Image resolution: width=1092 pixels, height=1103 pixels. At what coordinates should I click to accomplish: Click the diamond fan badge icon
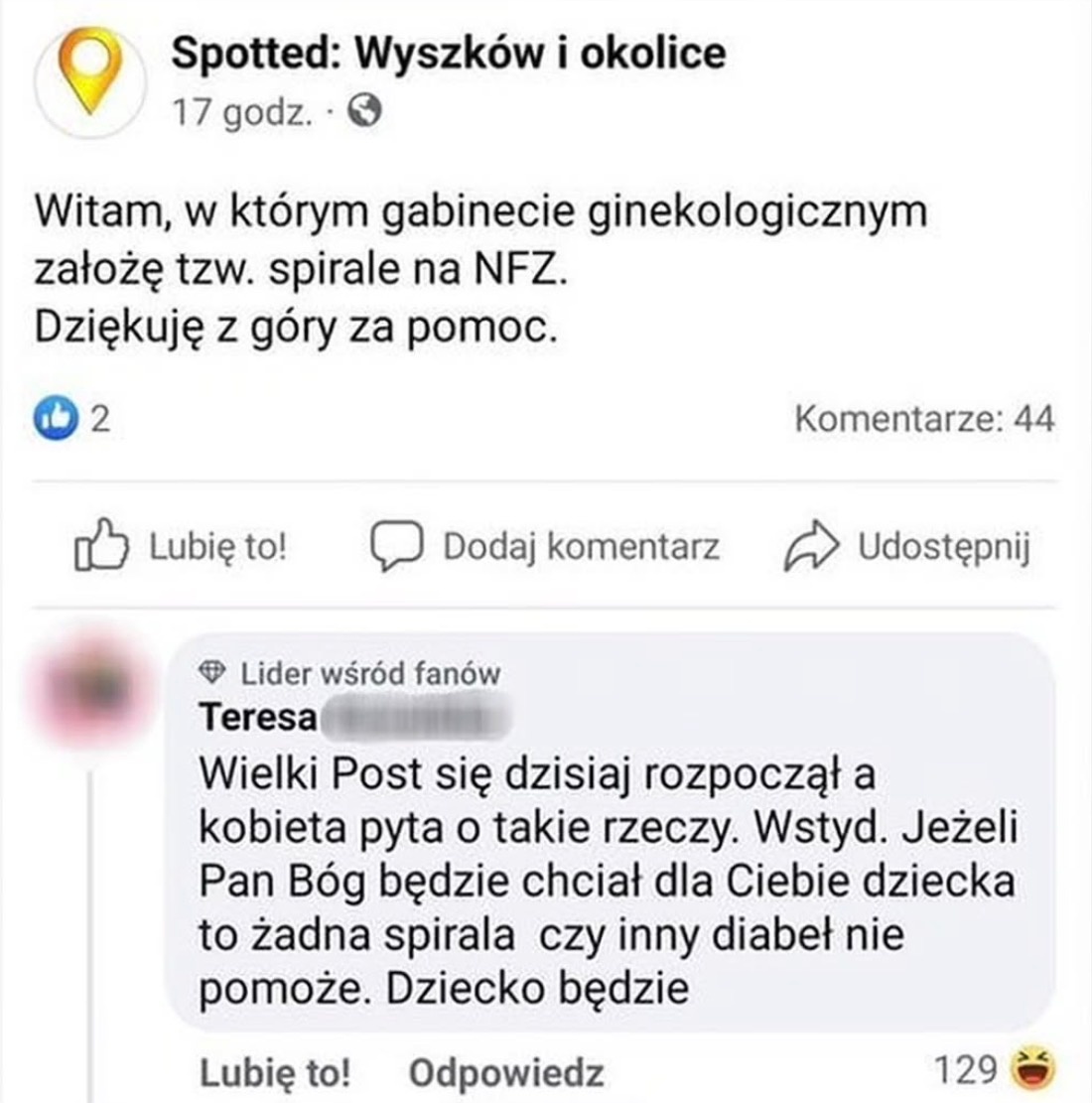click(211, 673)
